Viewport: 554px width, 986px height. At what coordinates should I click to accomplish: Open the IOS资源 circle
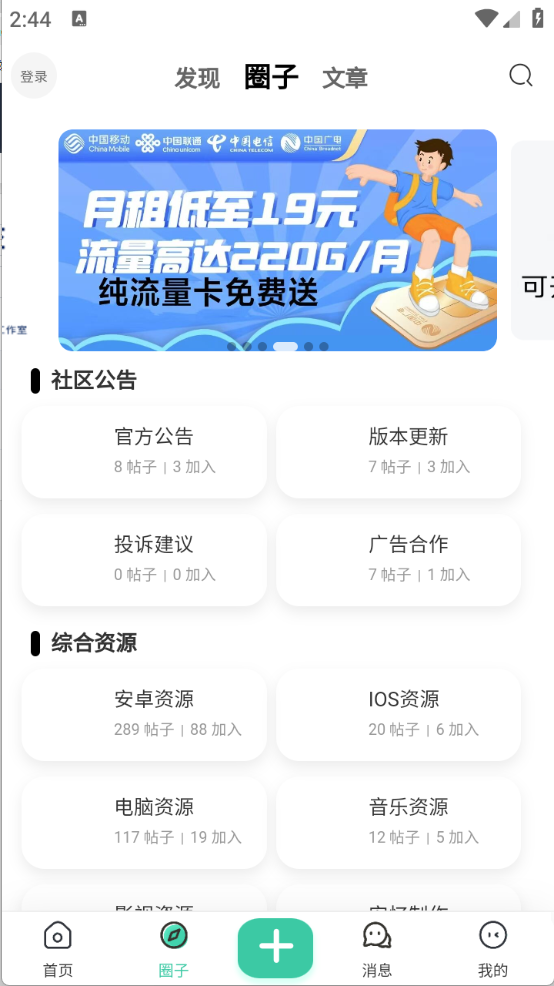tap(398, 714)
